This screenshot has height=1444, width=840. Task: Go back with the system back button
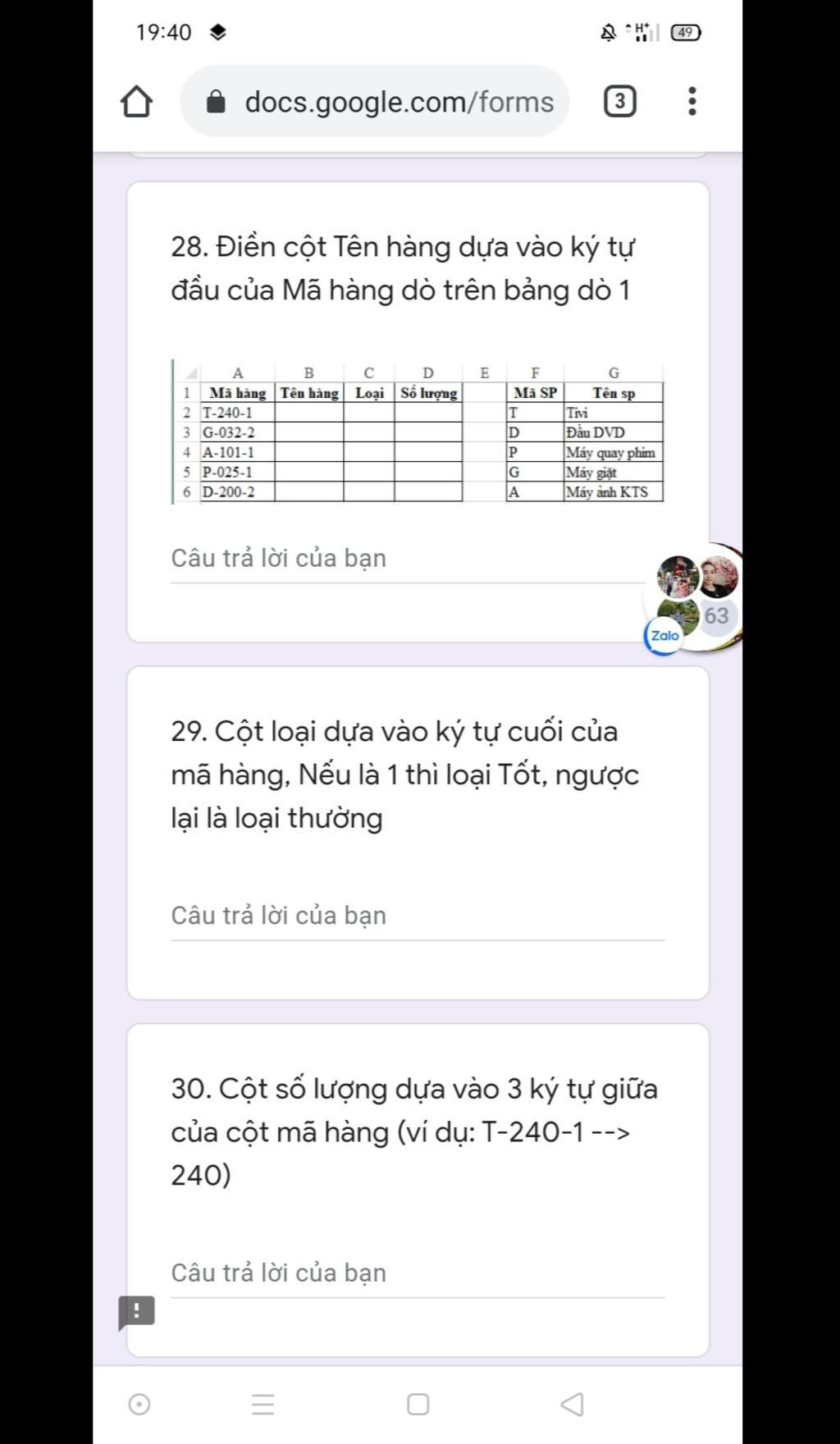point(572,1404)
